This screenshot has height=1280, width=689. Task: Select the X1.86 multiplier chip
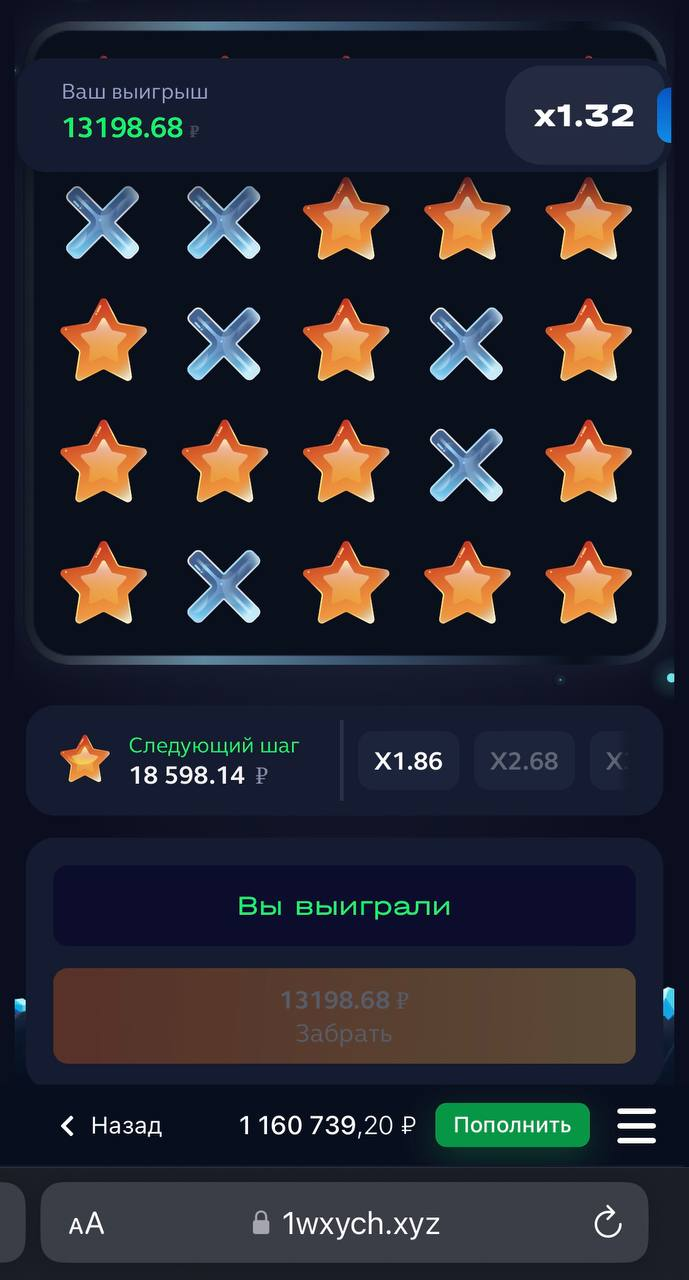[408, 761]
